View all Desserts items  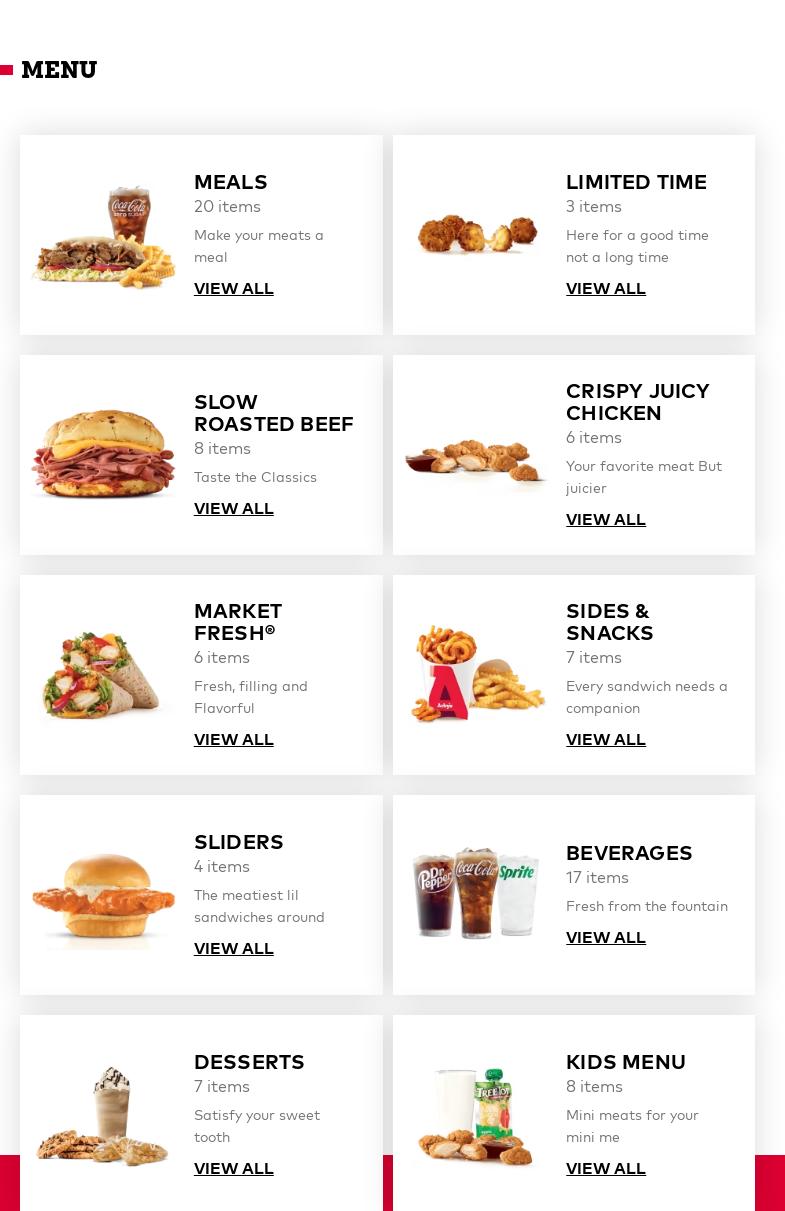point(233,1168)
